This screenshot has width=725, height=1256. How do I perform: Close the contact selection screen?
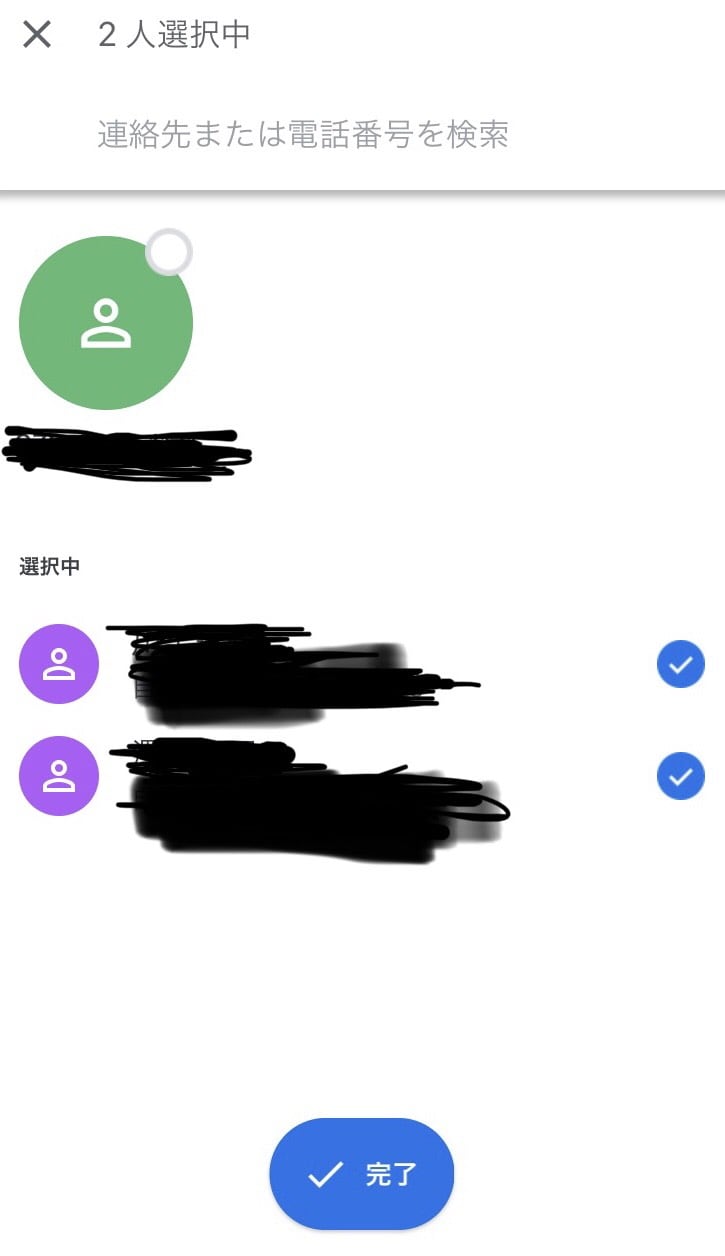pos(37,35)
